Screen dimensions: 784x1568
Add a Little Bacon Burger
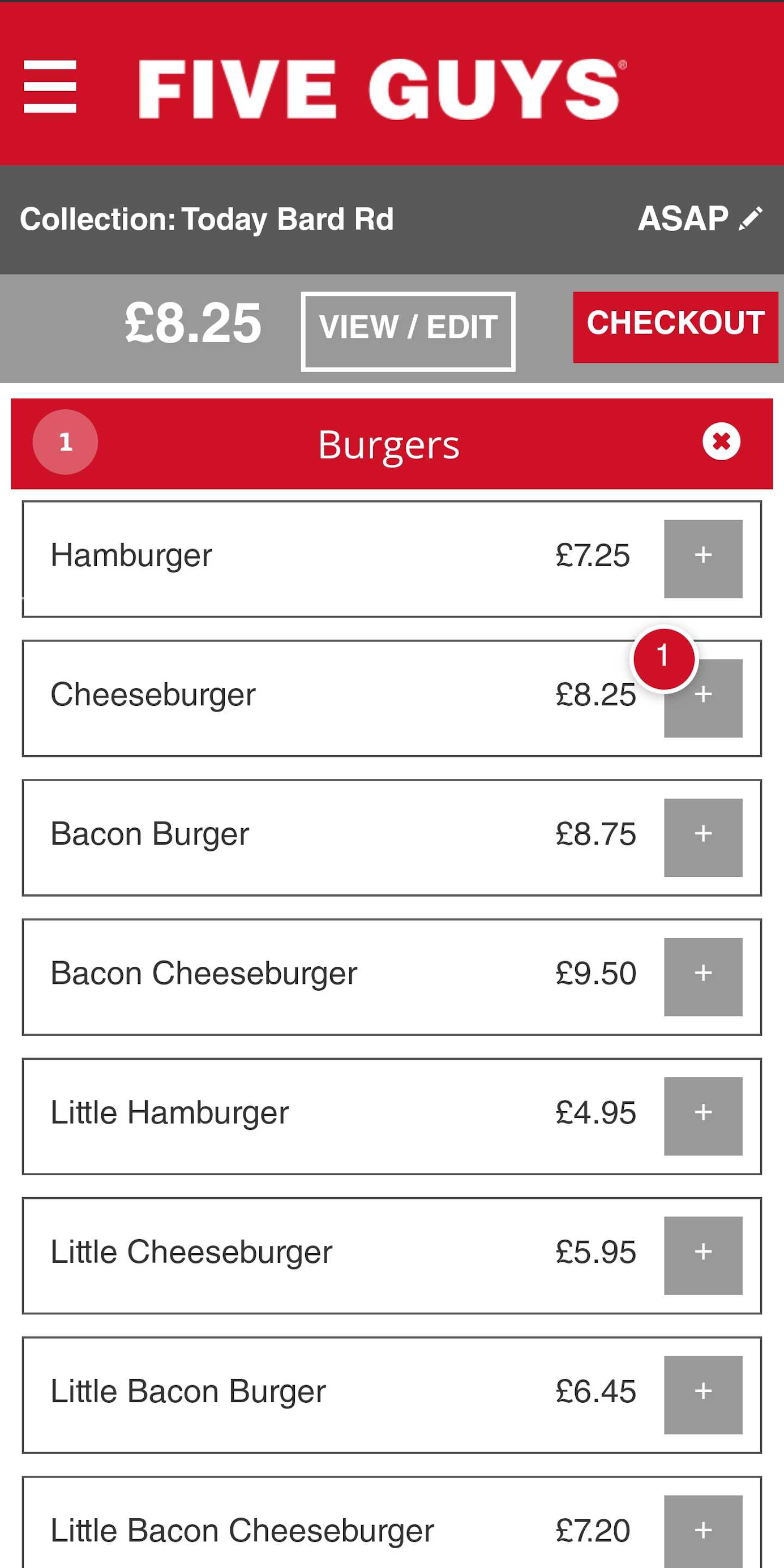click(703, 1395)
